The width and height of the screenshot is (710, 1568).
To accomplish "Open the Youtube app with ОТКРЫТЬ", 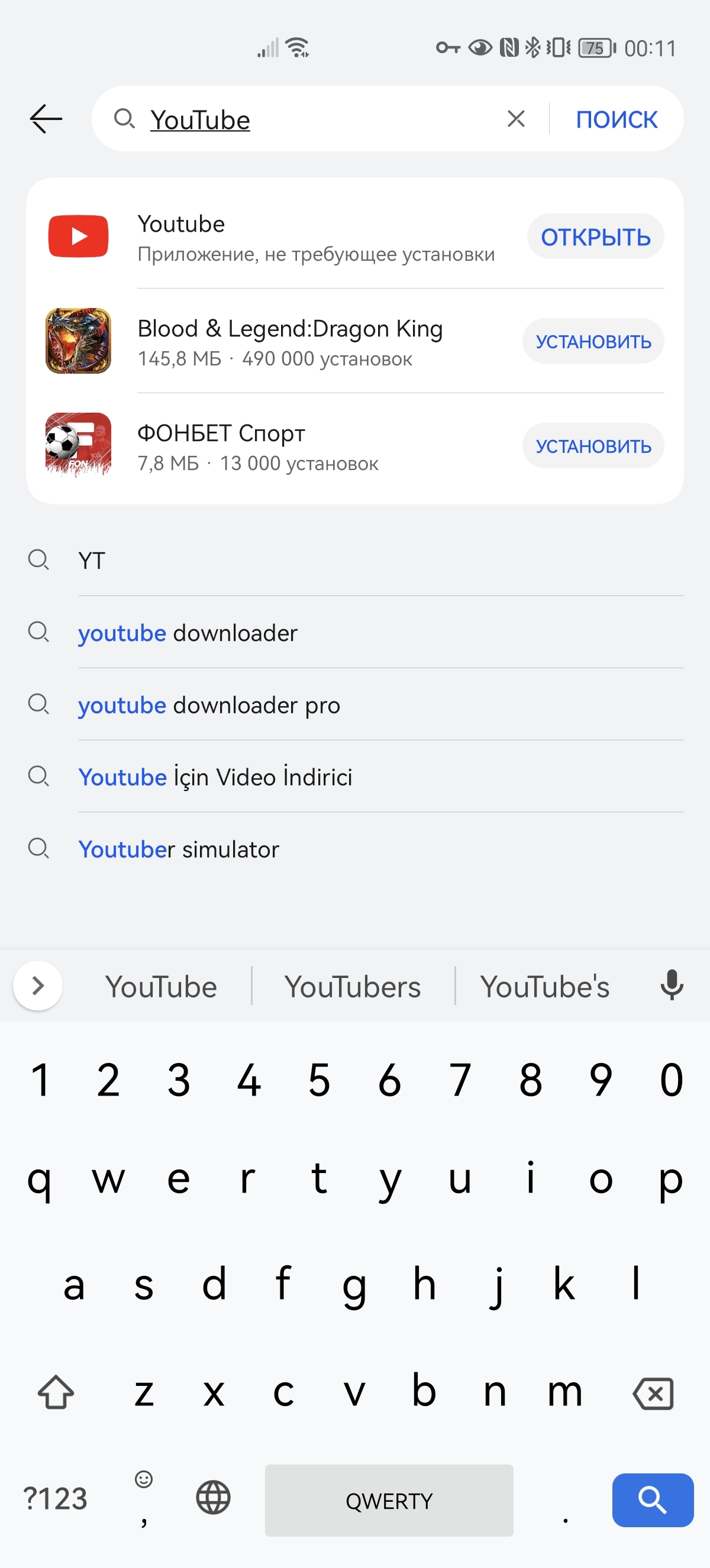I will tap(595, 237).
